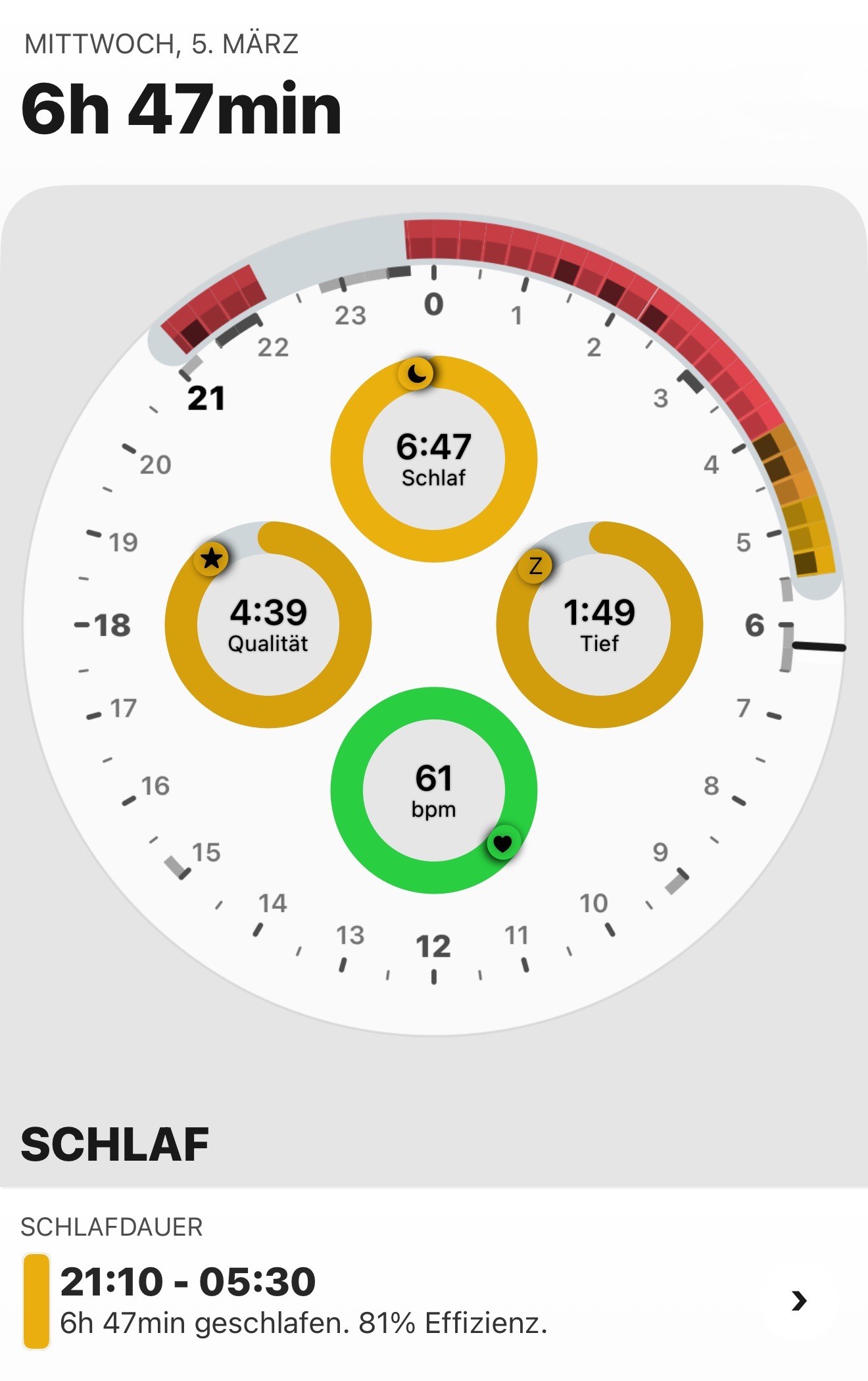
Task: Tap the 6:47 Schlaf ring
Action: point(433,459)
